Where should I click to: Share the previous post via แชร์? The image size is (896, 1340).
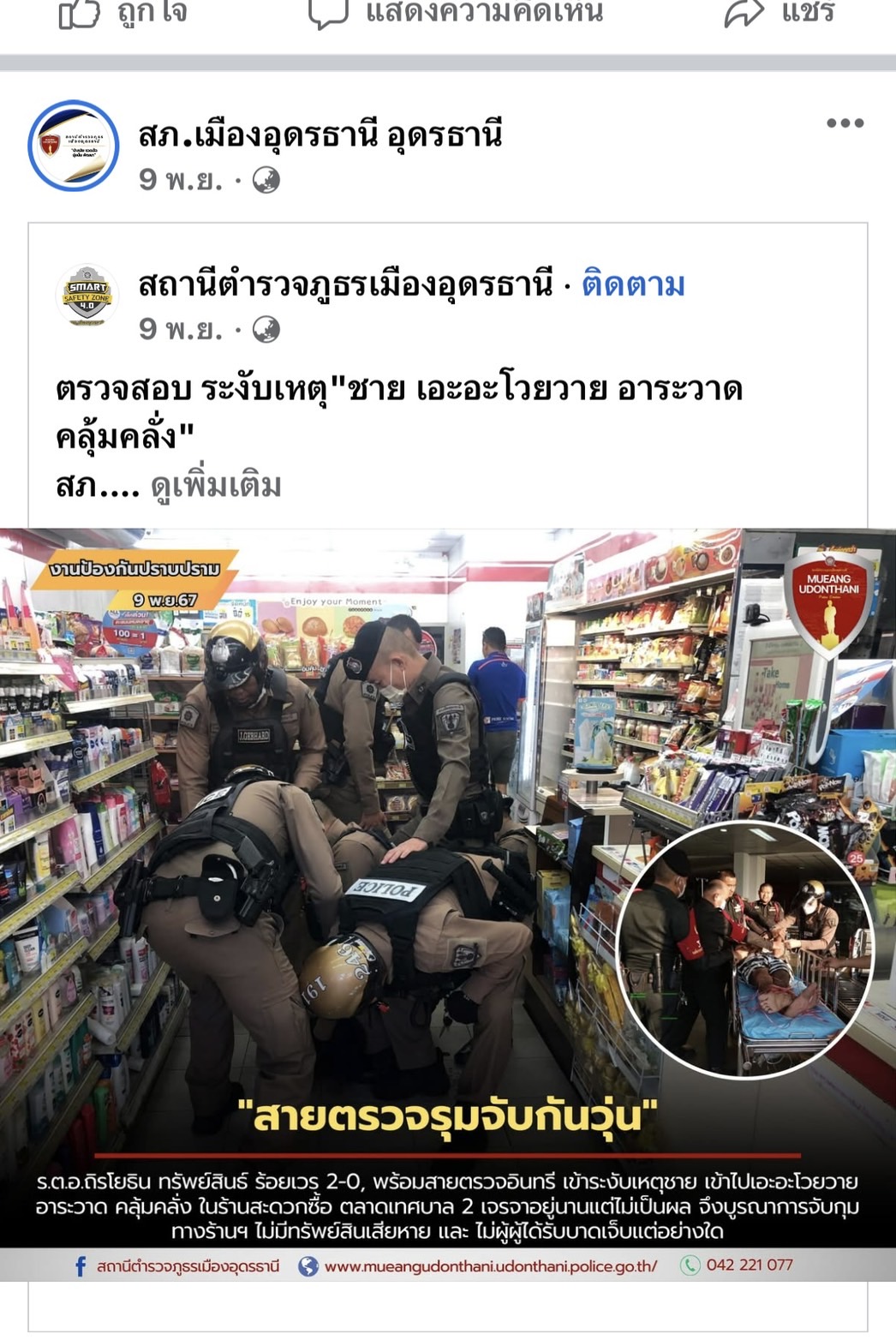780,14
